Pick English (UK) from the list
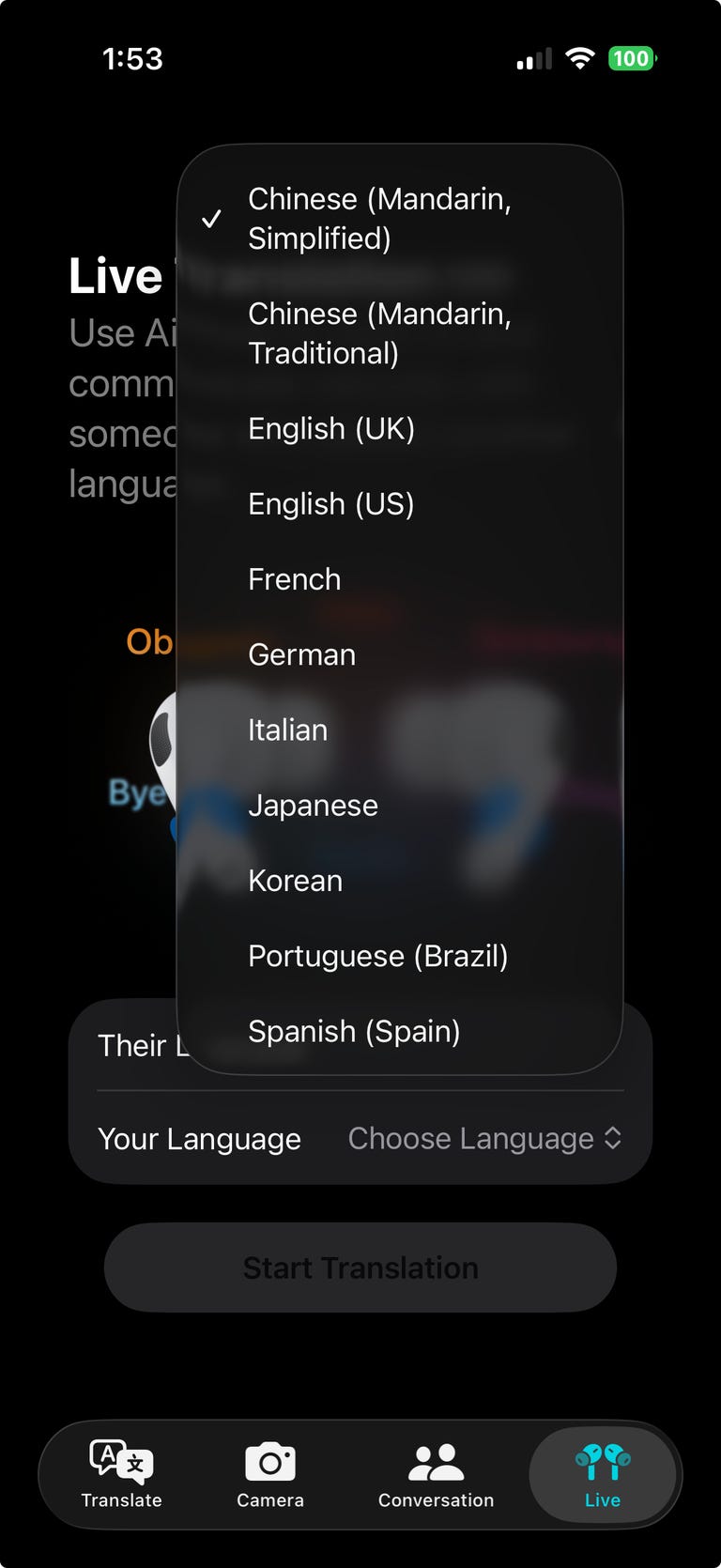Image resolution: width=721 pixels, height=1568 pixels. pyautogui.click(x=331, y=429)
